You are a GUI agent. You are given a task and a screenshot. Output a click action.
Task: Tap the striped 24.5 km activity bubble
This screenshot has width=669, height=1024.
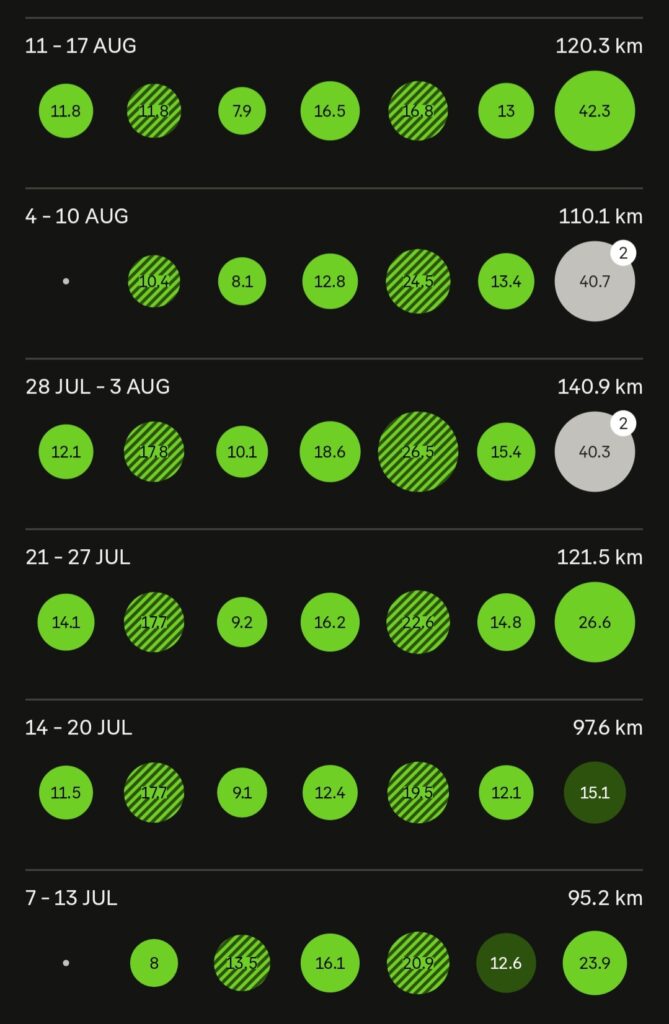point(418,281)
